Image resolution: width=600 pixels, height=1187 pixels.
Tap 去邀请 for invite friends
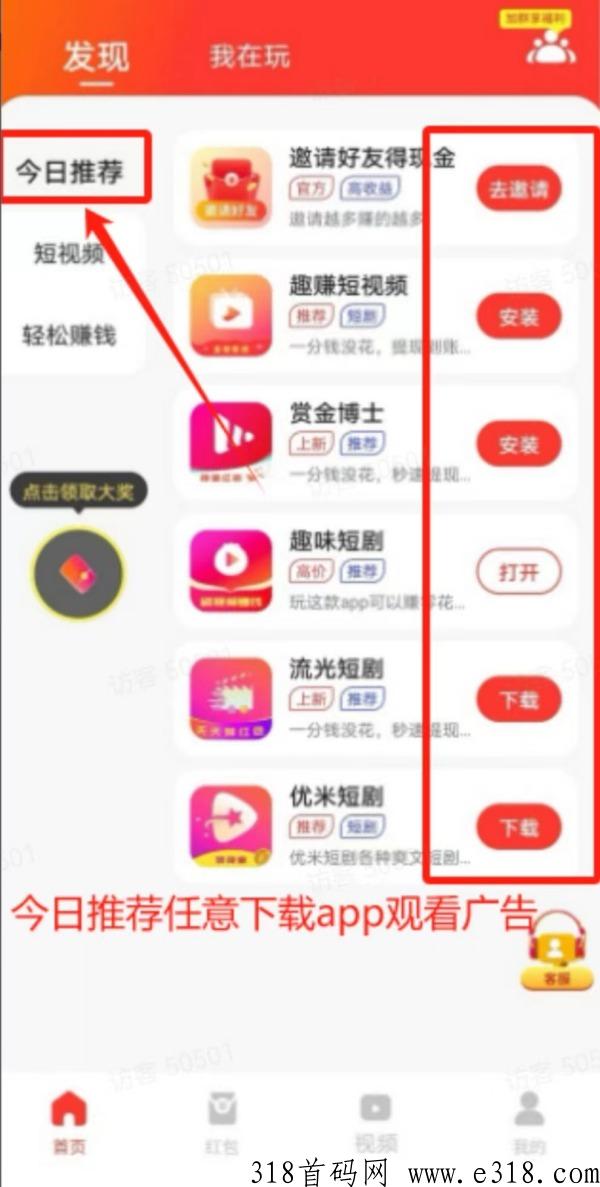coord(518,189)
